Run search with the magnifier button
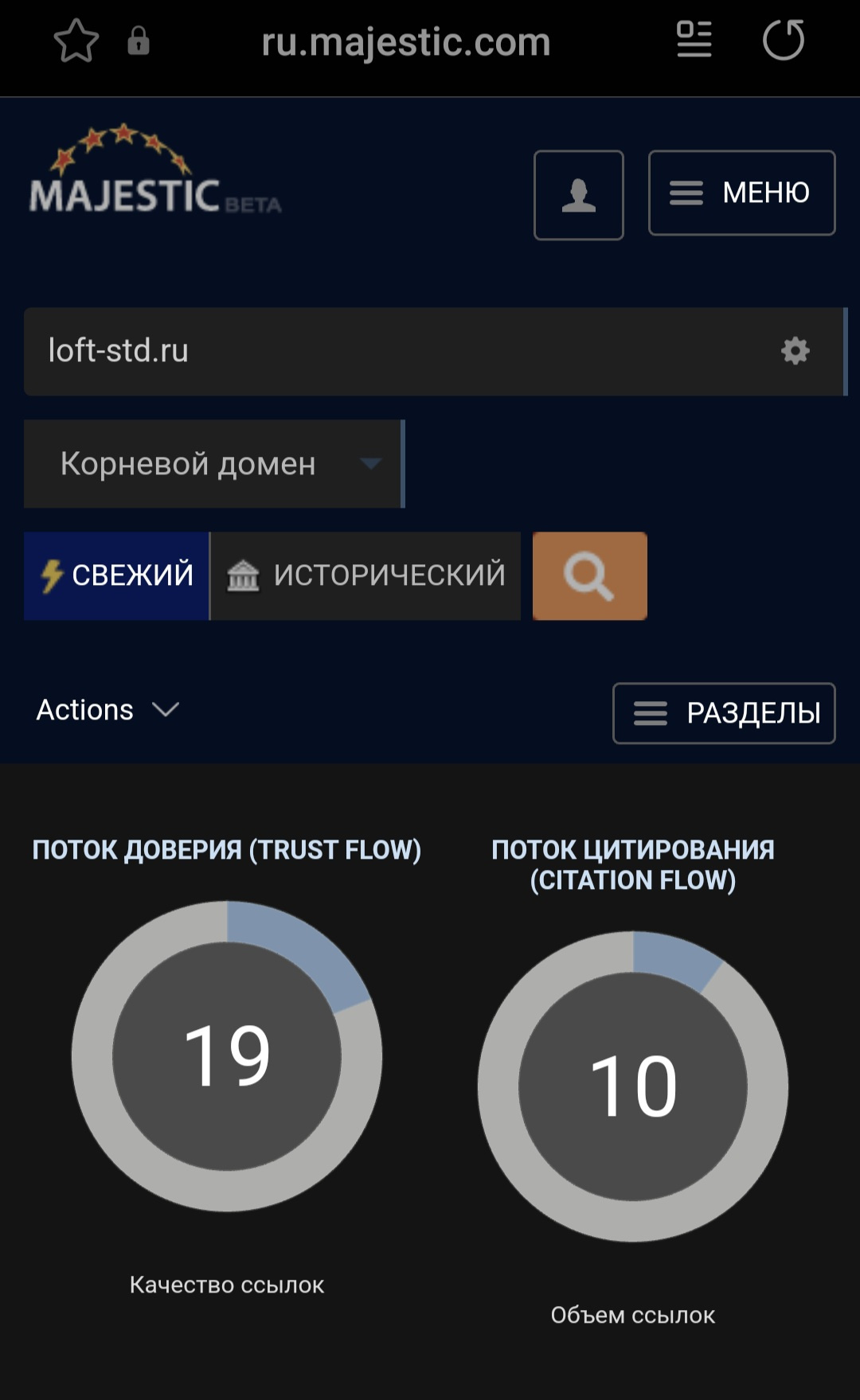Image resolution: width=860 pixels, height=1400 pixels. tap(589, 575)
